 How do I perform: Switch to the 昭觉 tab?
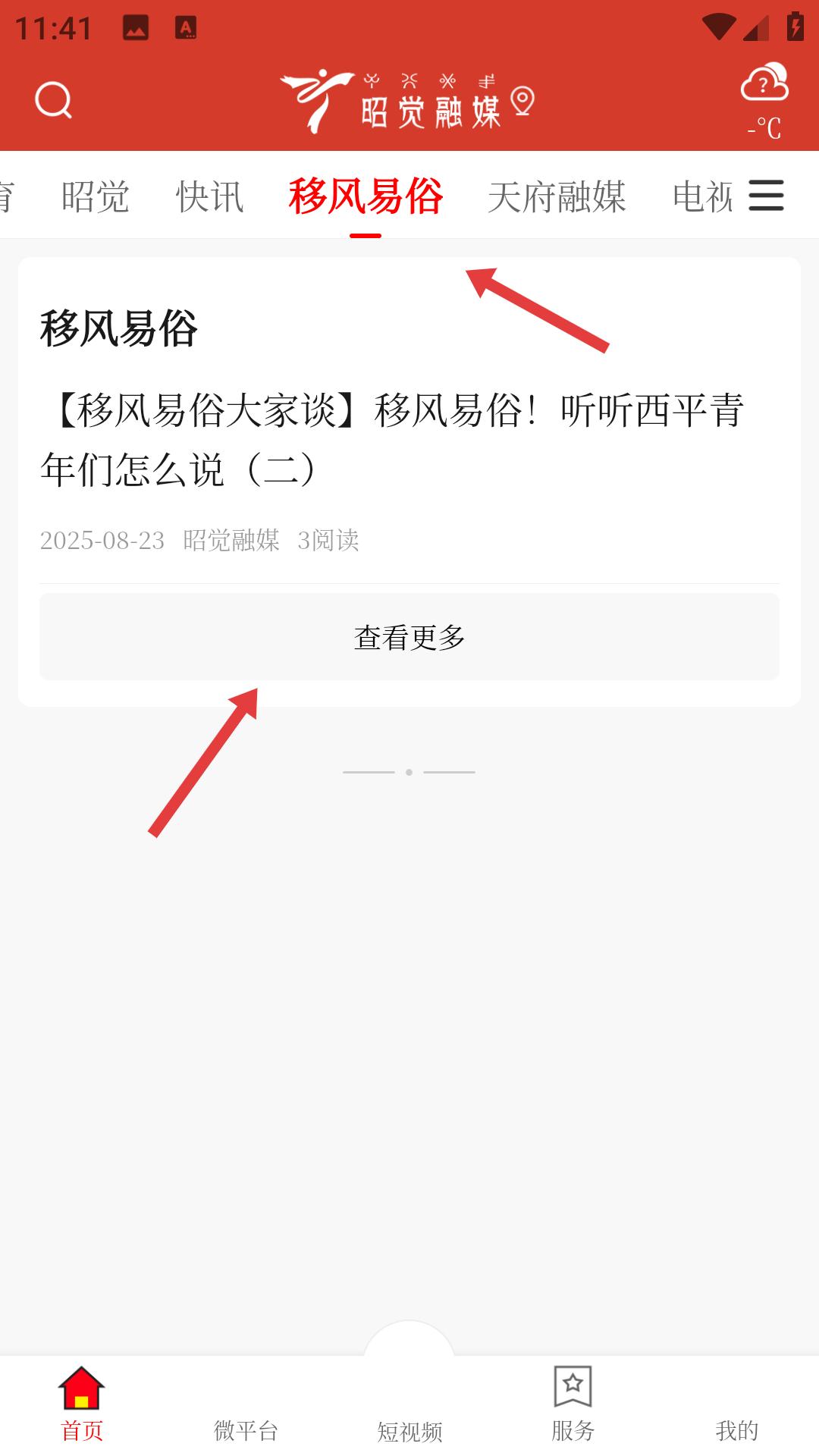coord(96,196)
